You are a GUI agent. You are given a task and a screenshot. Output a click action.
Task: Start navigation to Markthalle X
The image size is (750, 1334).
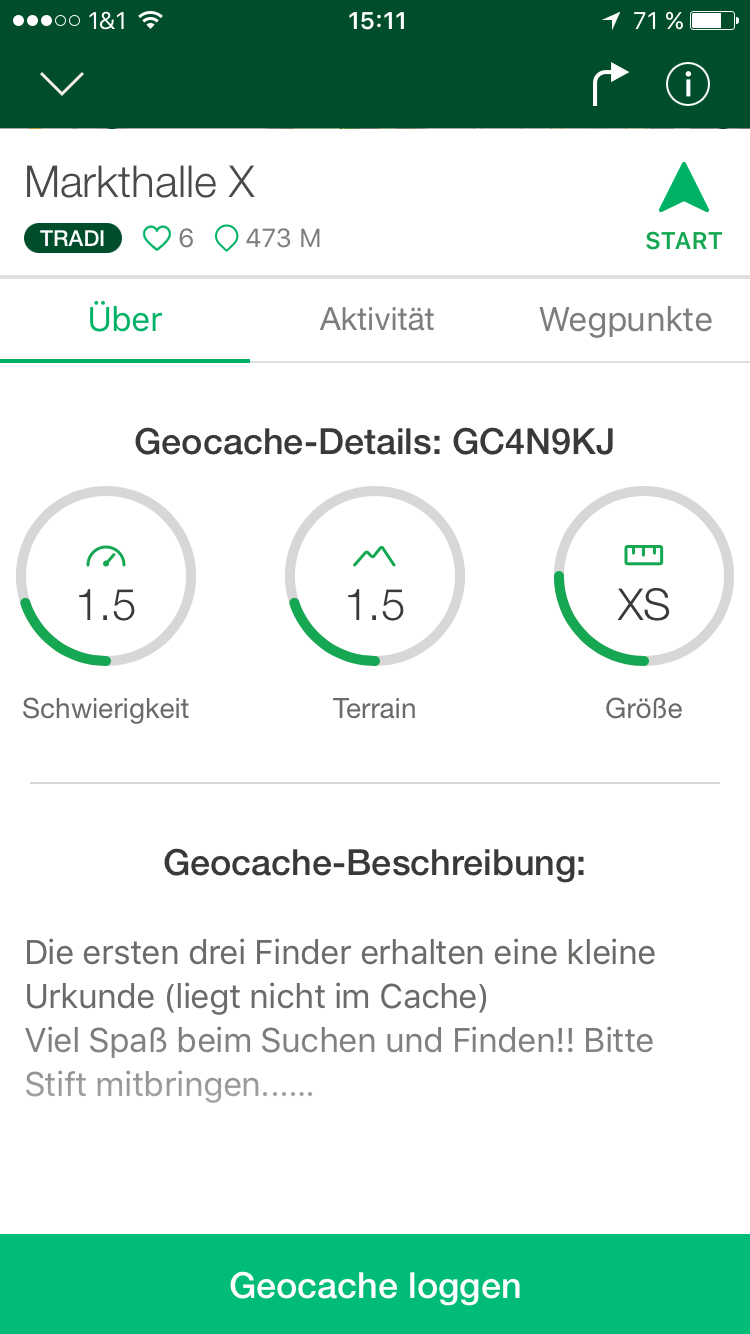coord(684,208)
